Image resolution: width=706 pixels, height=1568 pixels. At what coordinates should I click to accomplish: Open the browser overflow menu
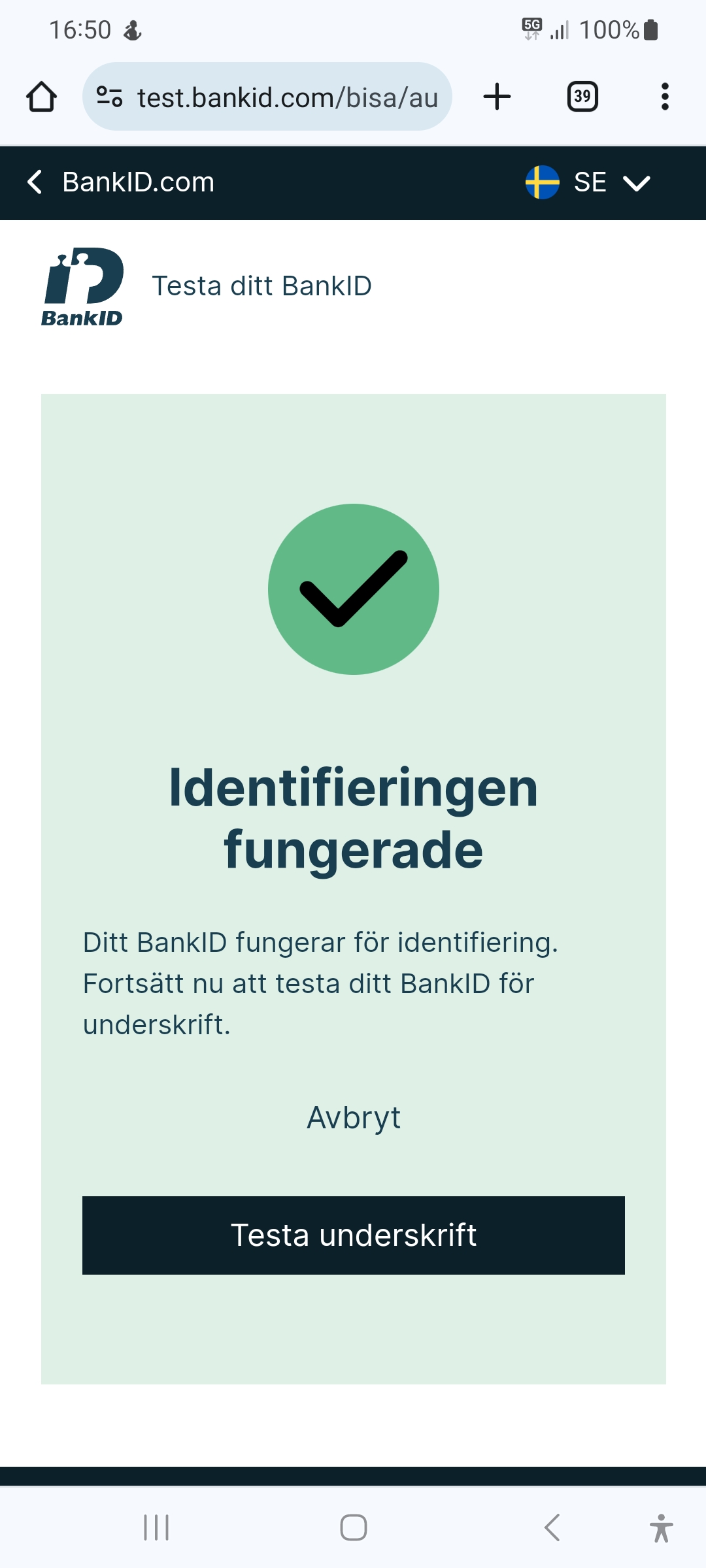coord(665,97)
